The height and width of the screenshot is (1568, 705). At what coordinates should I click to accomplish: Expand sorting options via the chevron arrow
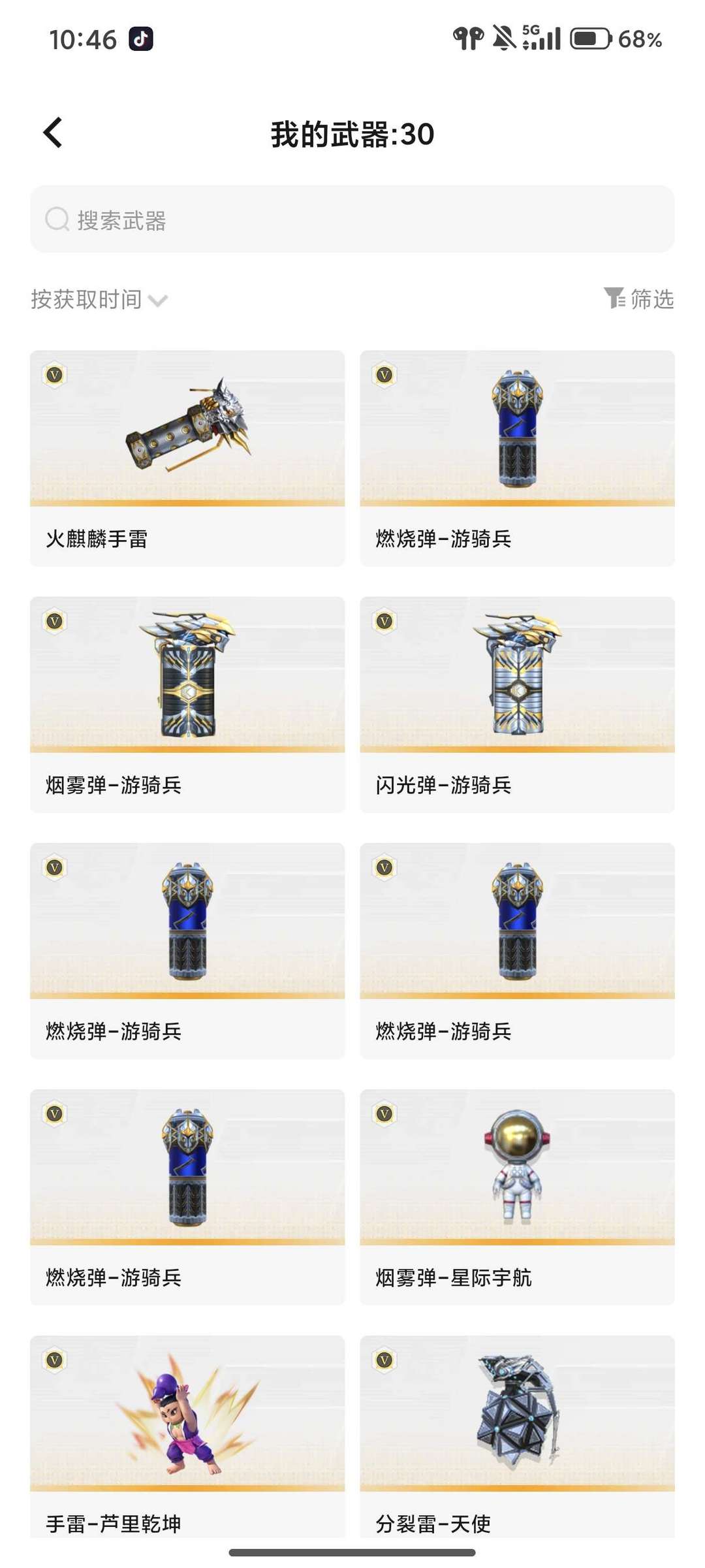(x=159, y=300)
